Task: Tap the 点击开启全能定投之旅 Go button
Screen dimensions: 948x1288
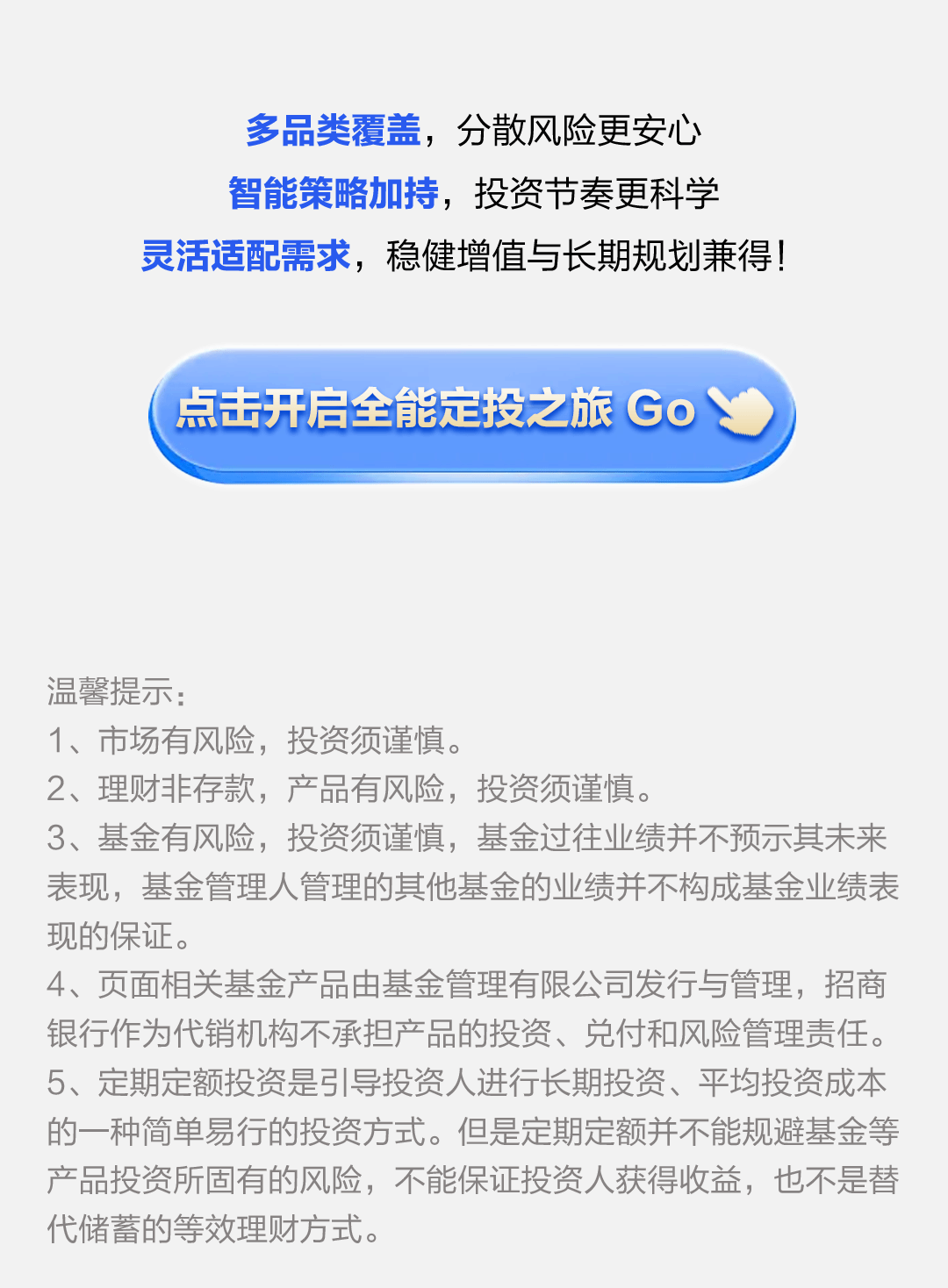Action: point(472,413)
